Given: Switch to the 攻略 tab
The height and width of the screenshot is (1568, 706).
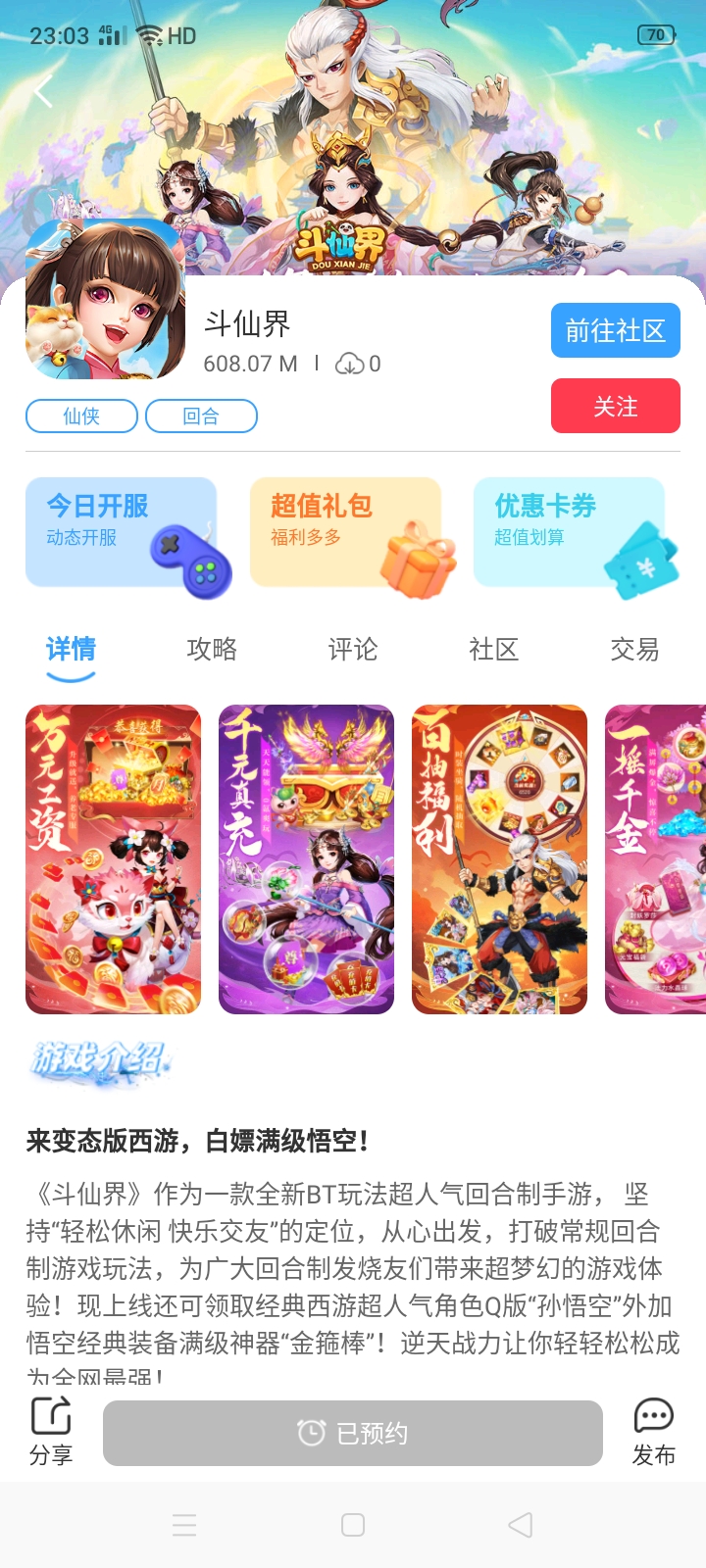Looking at the screenshot, I should coord(212,649).
